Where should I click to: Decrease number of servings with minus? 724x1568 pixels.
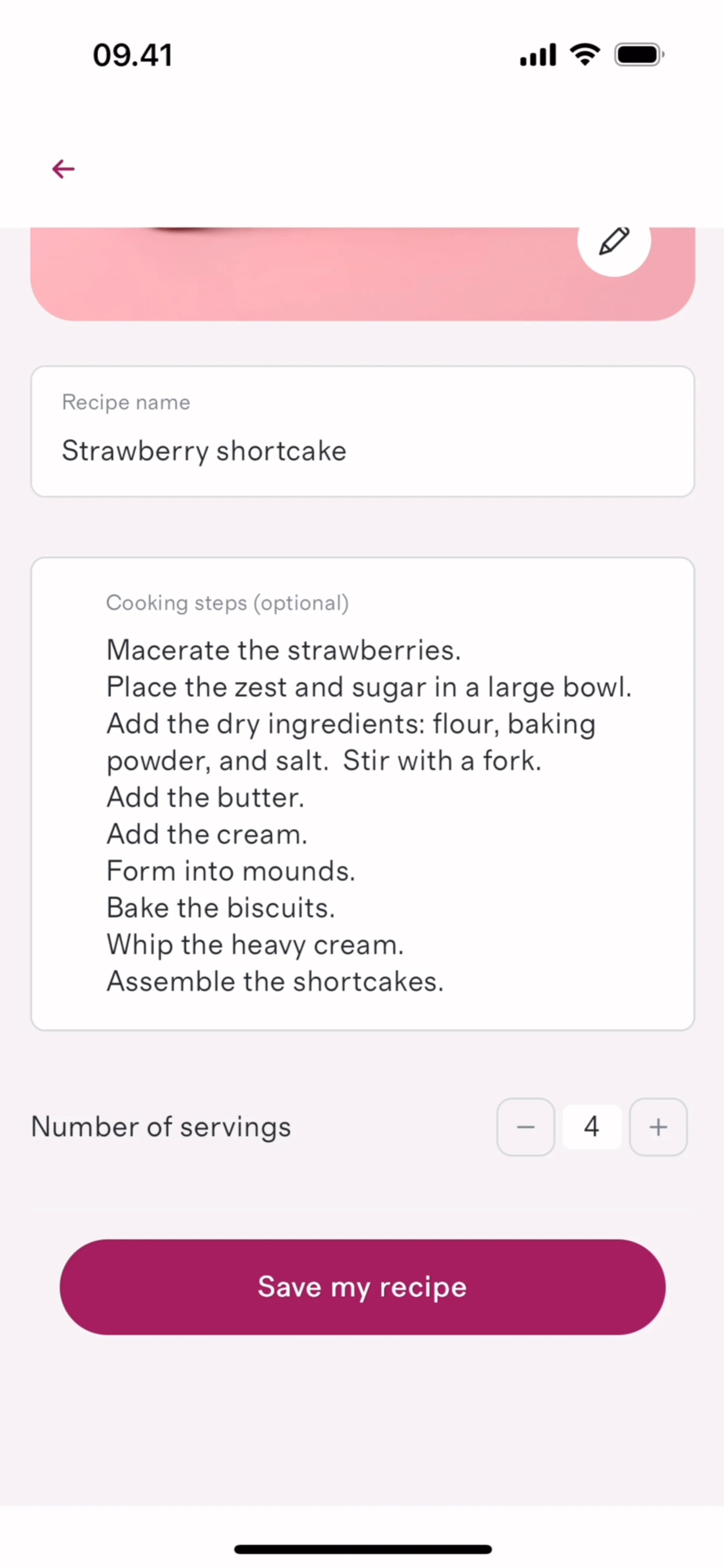(x=526, y=1127)
